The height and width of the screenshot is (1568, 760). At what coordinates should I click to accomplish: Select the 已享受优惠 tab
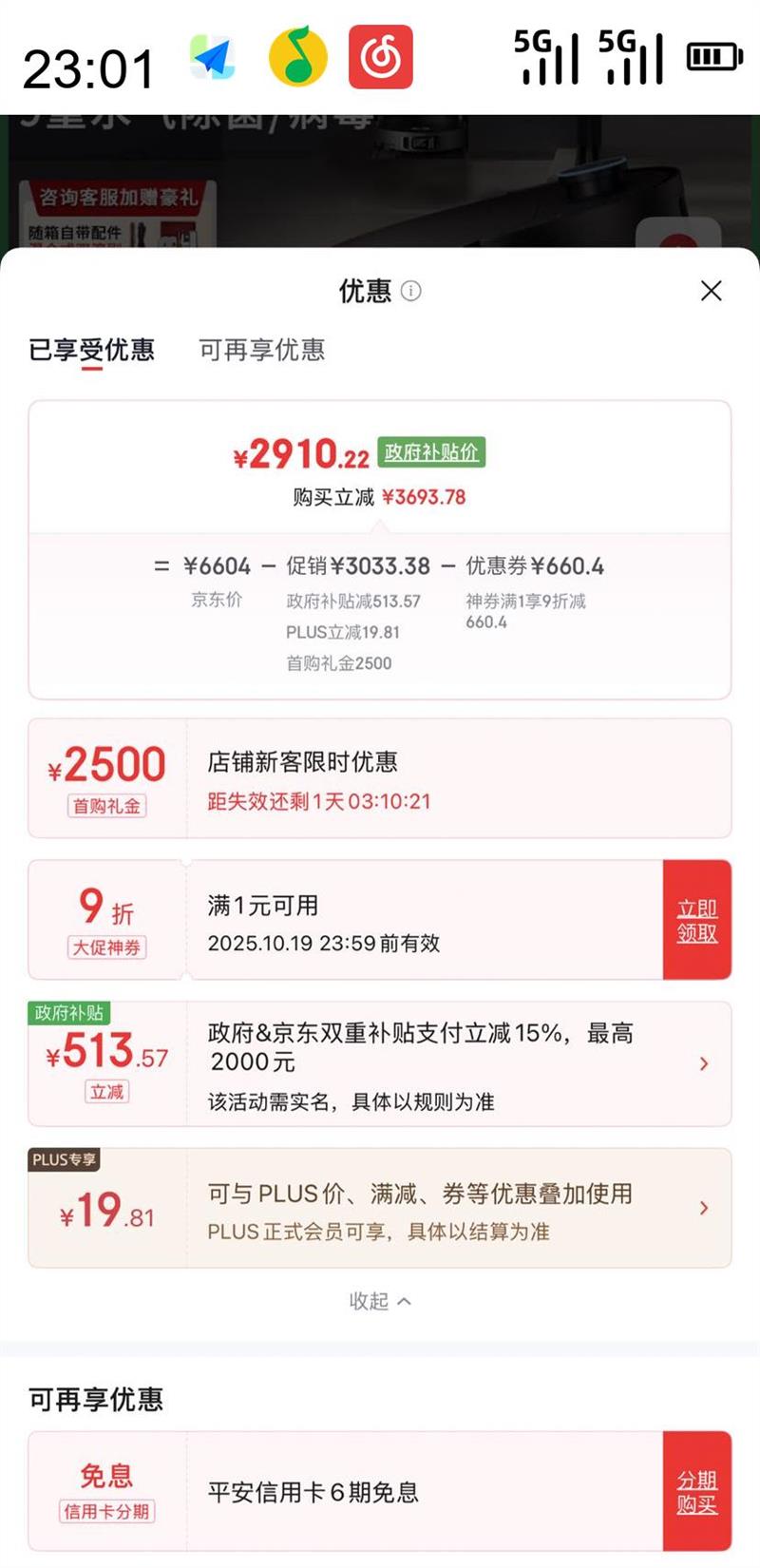coord(91,350)
